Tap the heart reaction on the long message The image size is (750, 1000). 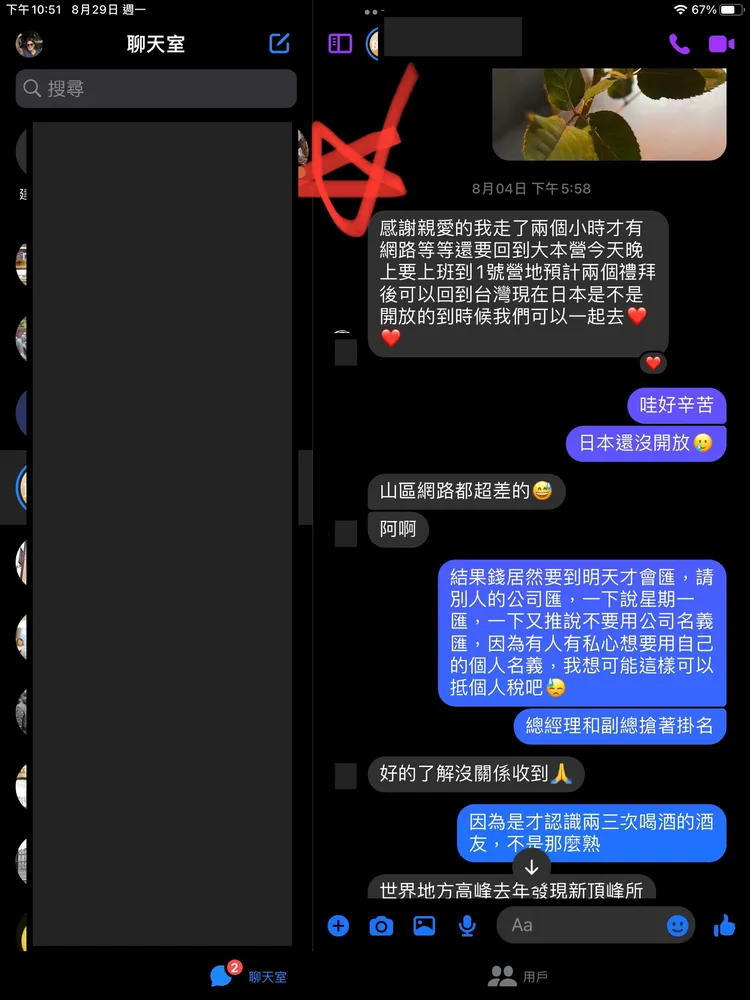click(x=652, y=363)
